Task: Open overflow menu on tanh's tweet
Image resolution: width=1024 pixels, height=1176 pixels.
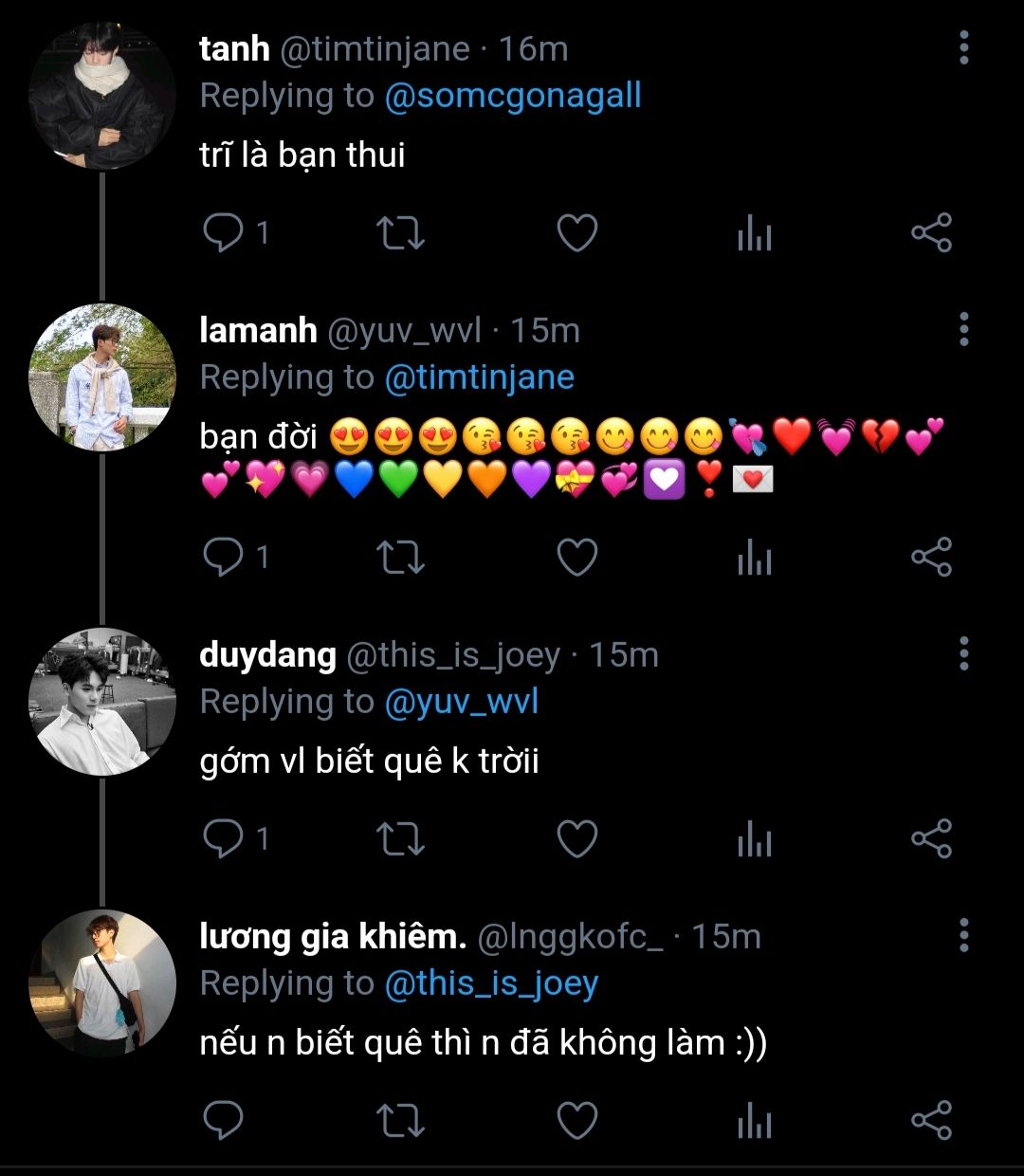Action: [x=963, y=47]
